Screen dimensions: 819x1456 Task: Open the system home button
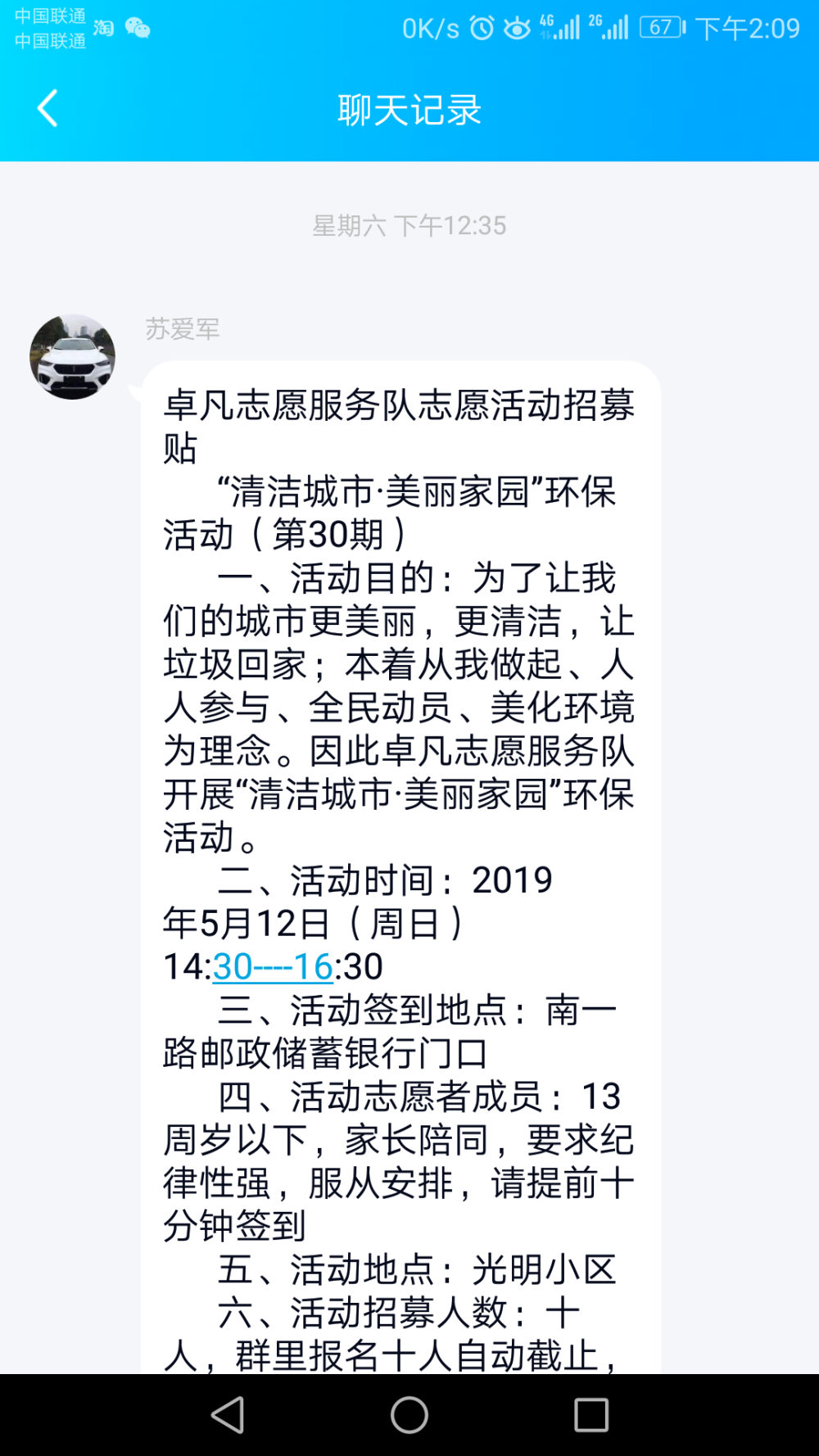[x=409, y=1414]
